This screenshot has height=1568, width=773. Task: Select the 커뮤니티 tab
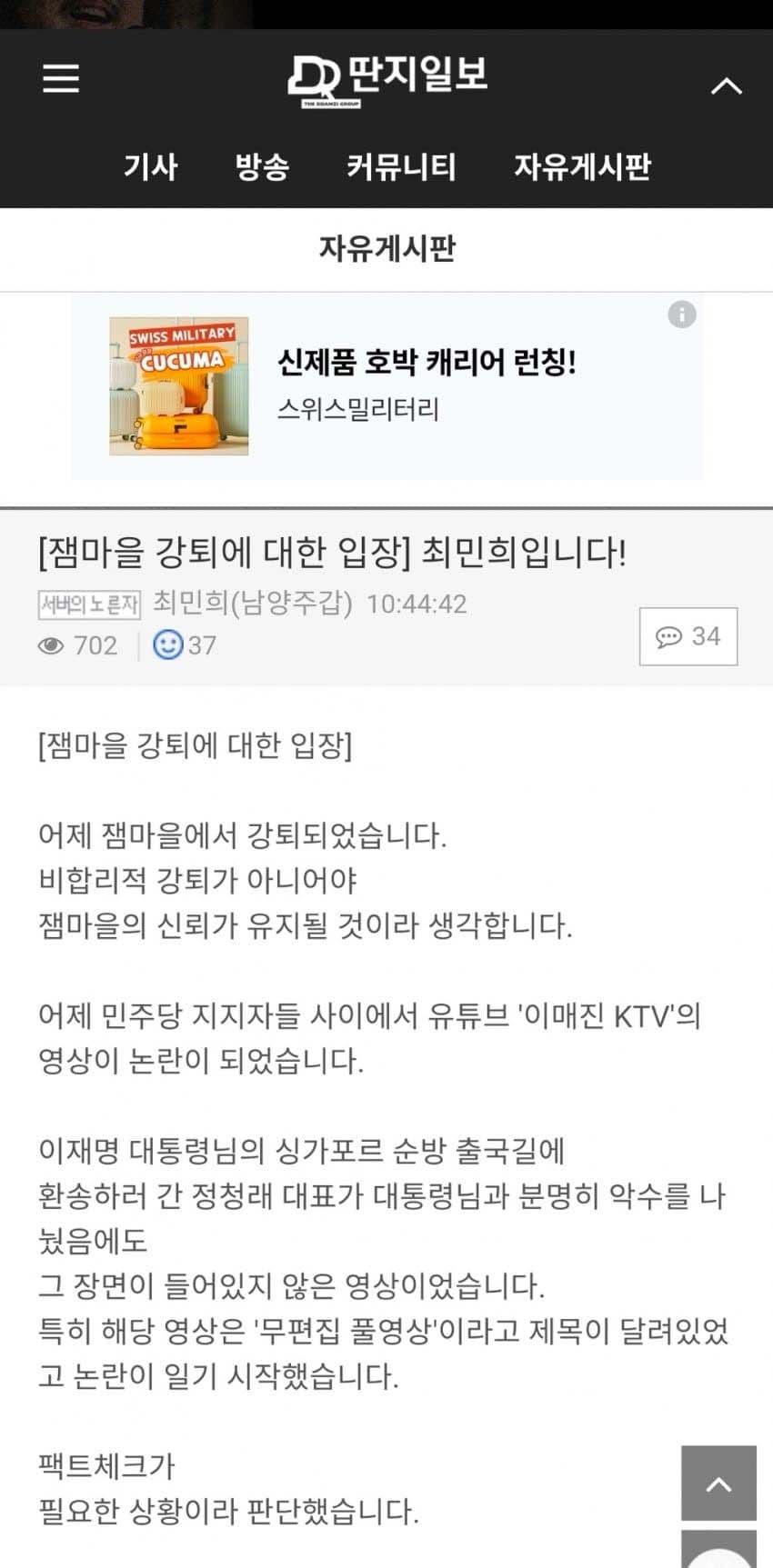pyautogui.click(x=400, y=166)
